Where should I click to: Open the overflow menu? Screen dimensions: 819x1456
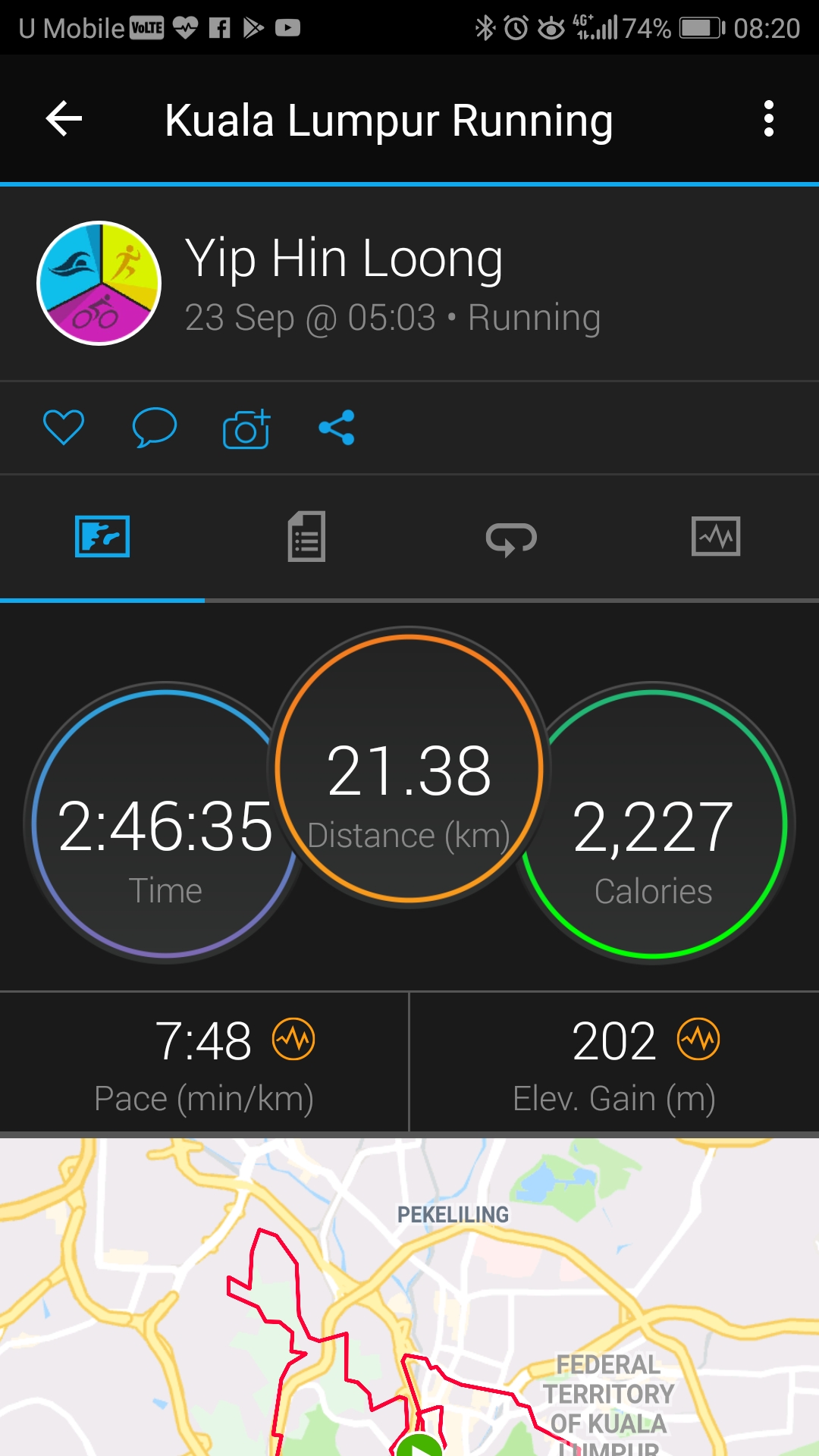768,119
